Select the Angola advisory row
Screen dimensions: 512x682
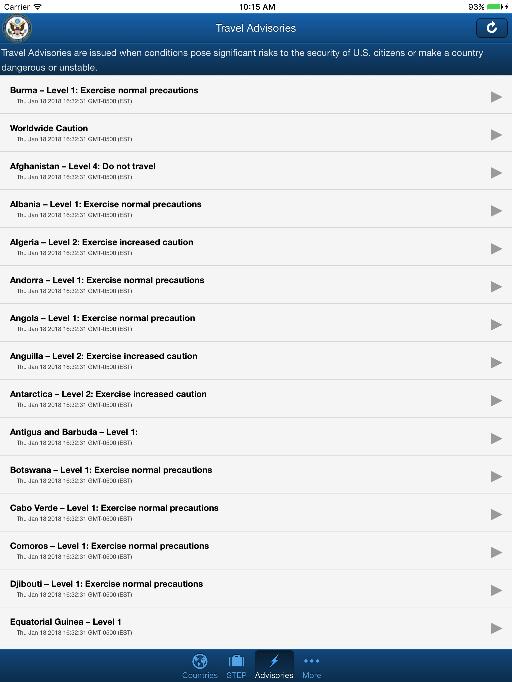coord(256,322)
